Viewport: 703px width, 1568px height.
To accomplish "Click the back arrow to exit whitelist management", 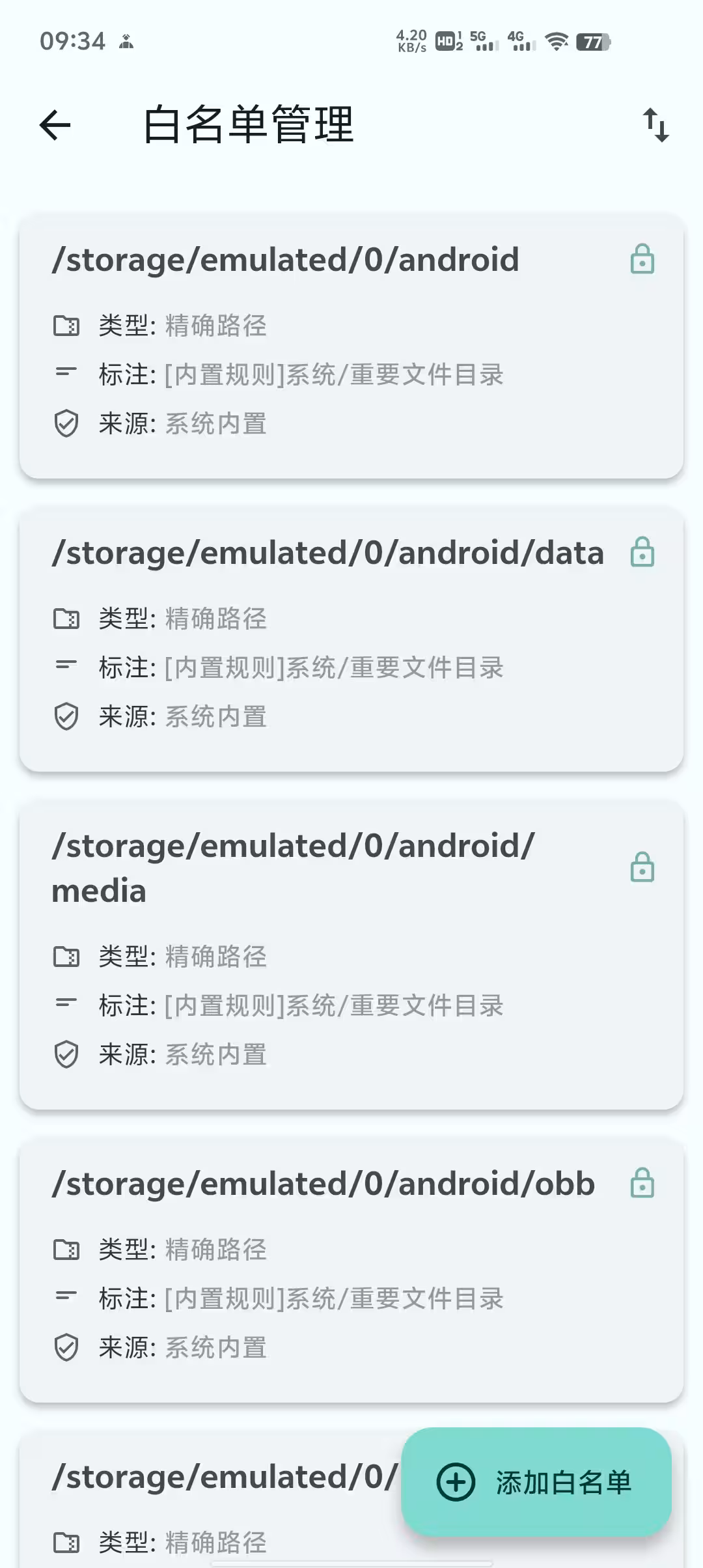I will click(x=55, y=126).
